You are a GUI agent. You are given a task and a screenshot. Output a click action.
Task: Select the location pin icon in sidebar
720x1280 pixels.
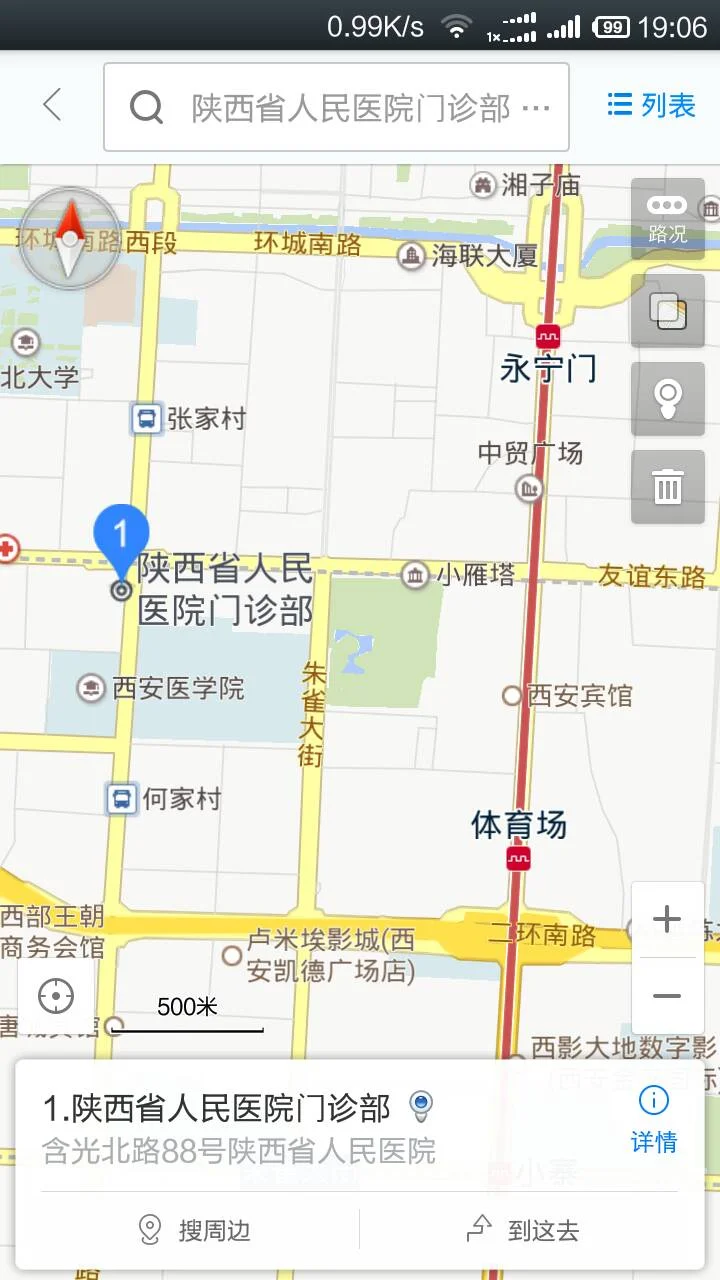(667, 400)
